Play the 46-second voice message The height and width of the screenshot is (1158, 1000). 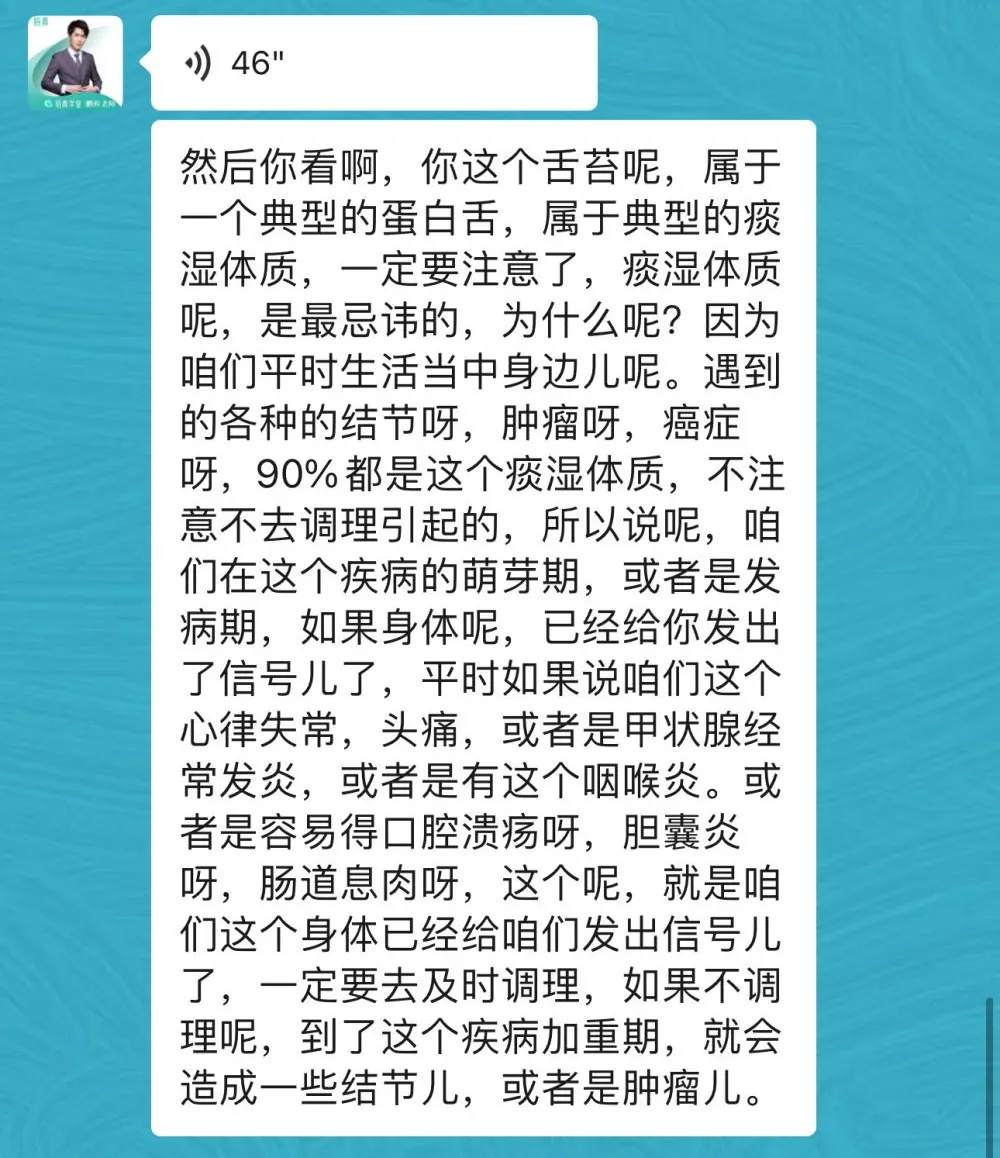tap(372, 64)
